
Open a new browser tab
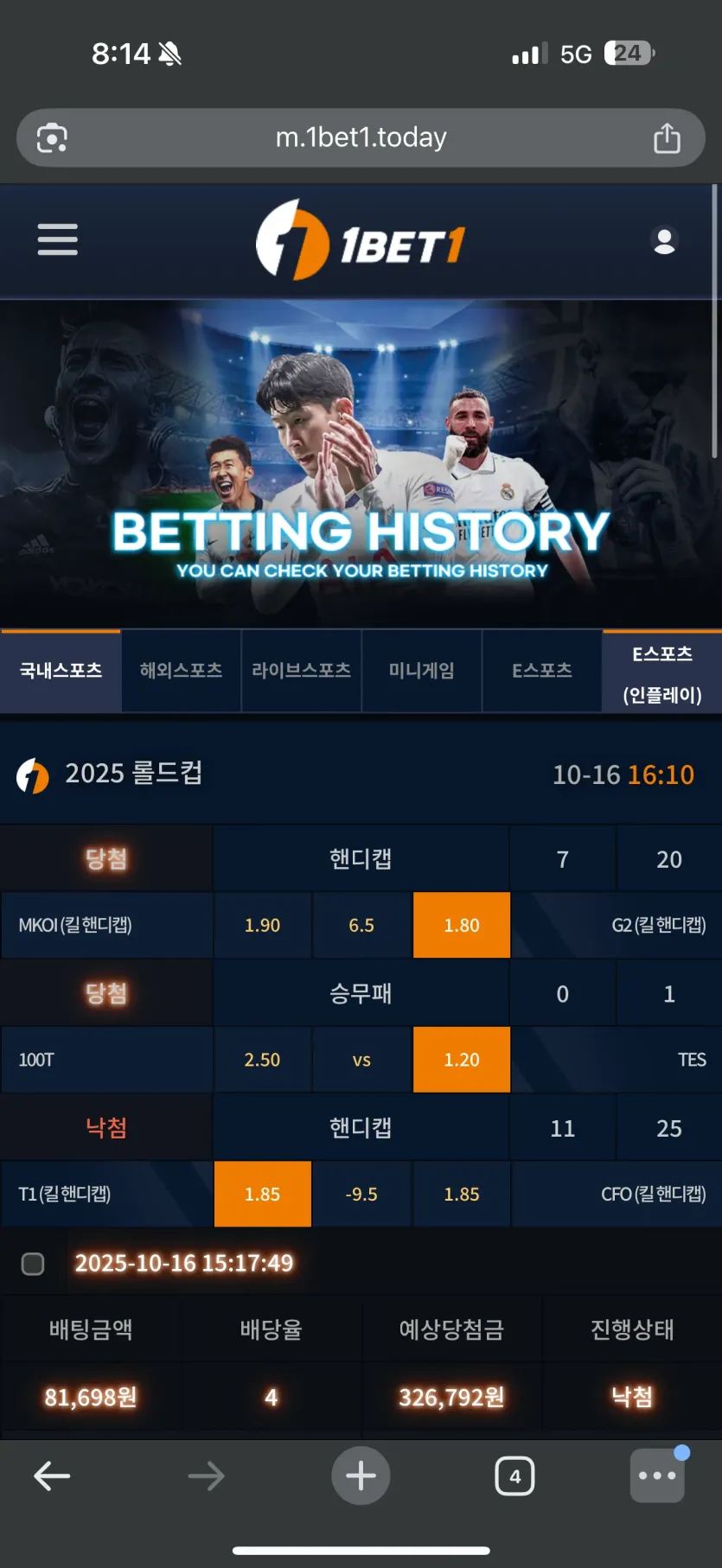point(361,1476)
